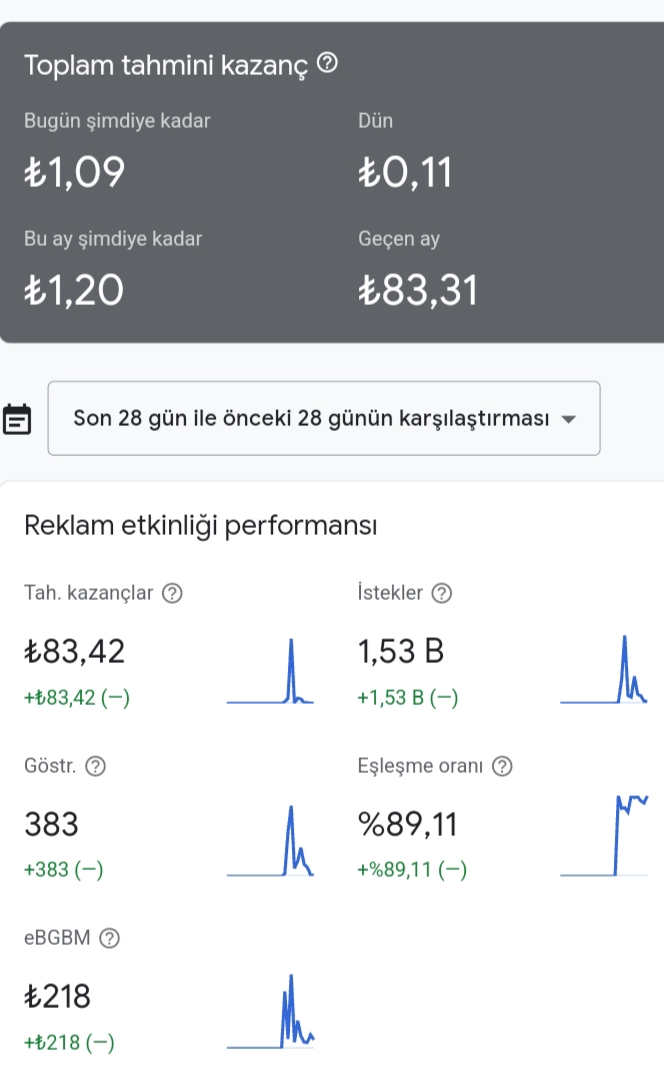The image size is (664, 1084).
Task: Open the date range comparison dropdown
Action: [324, 418]
